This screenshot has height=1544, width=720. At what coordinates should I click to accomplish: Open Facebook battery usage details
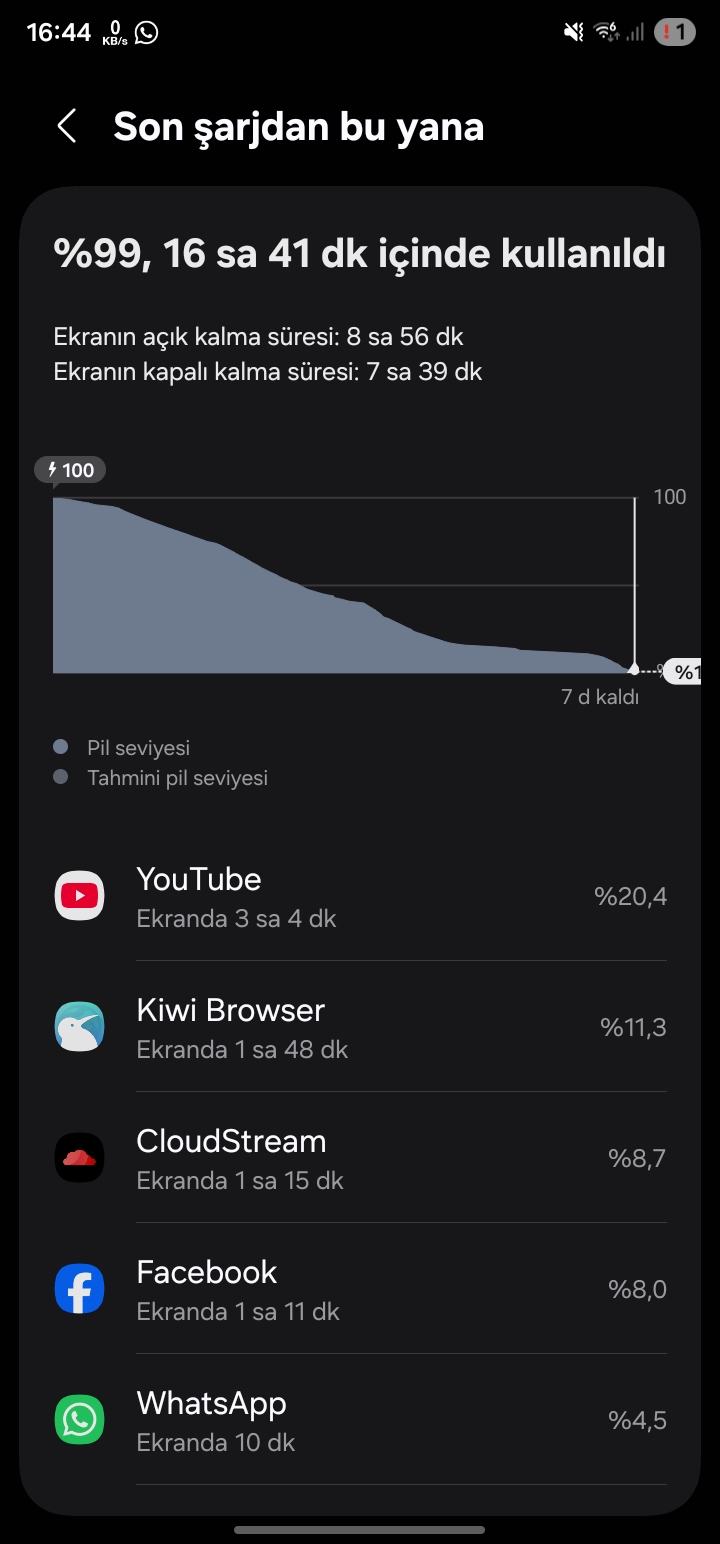pyautogui.click(x=360, y=1289)
